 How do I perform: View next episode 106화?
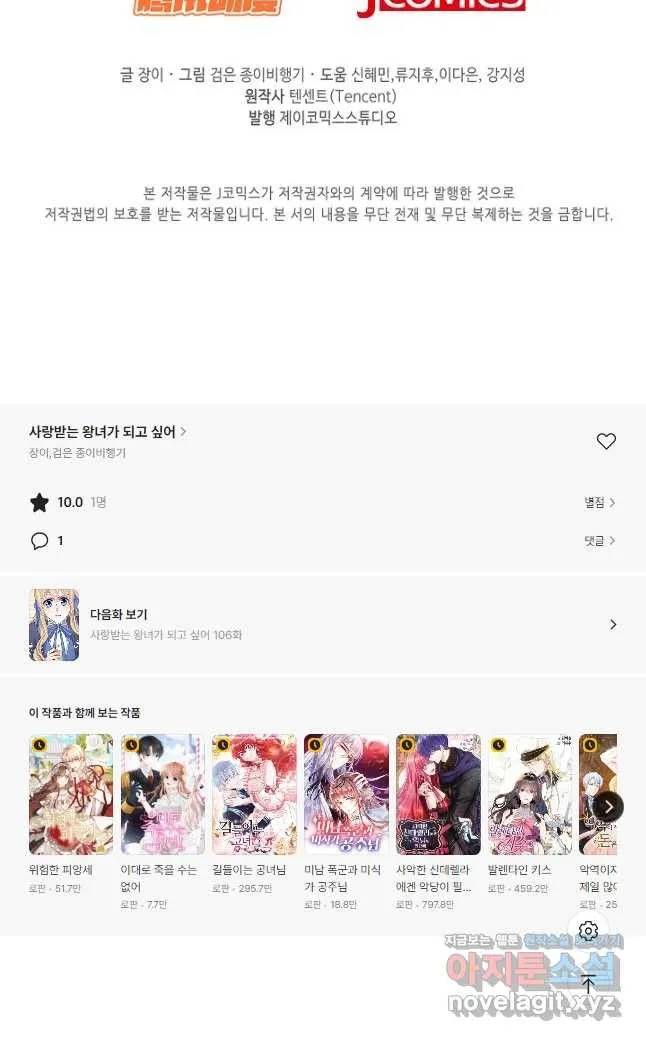tap(323, 625)
